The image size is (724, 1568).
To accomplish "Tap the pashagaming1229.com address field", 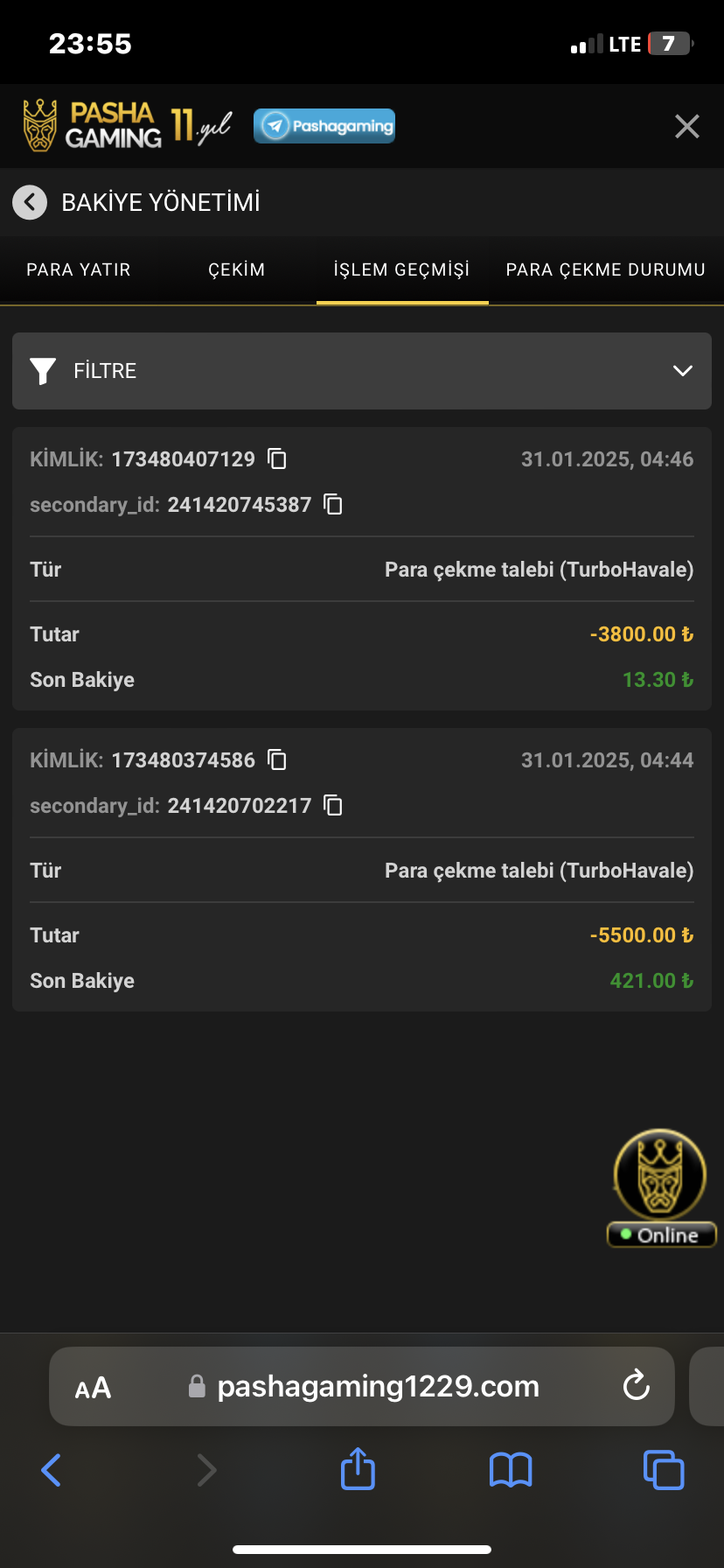I will (378, 1387).
